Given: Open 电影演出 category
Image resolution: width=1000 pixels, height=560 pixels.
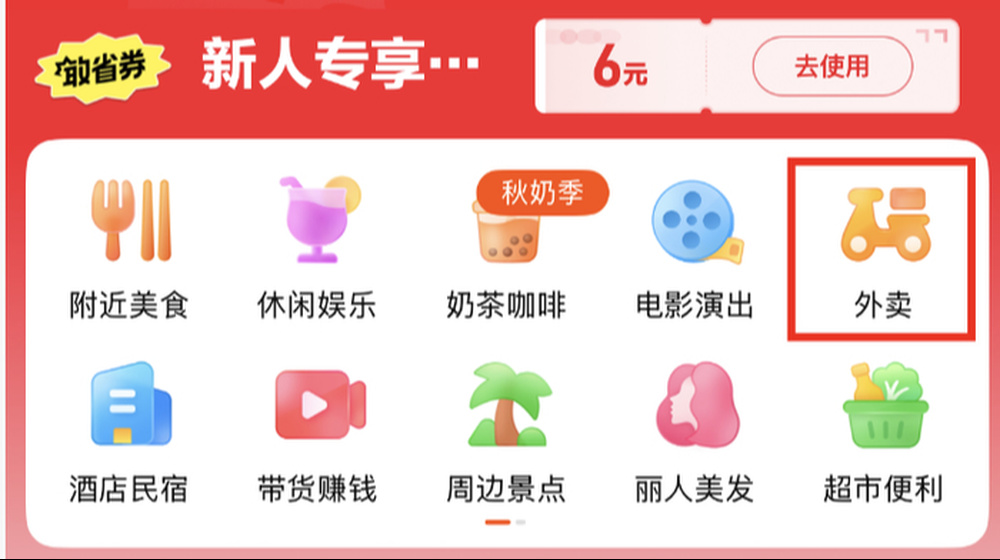Looking at the screenshot, I should tap(694, 250).
